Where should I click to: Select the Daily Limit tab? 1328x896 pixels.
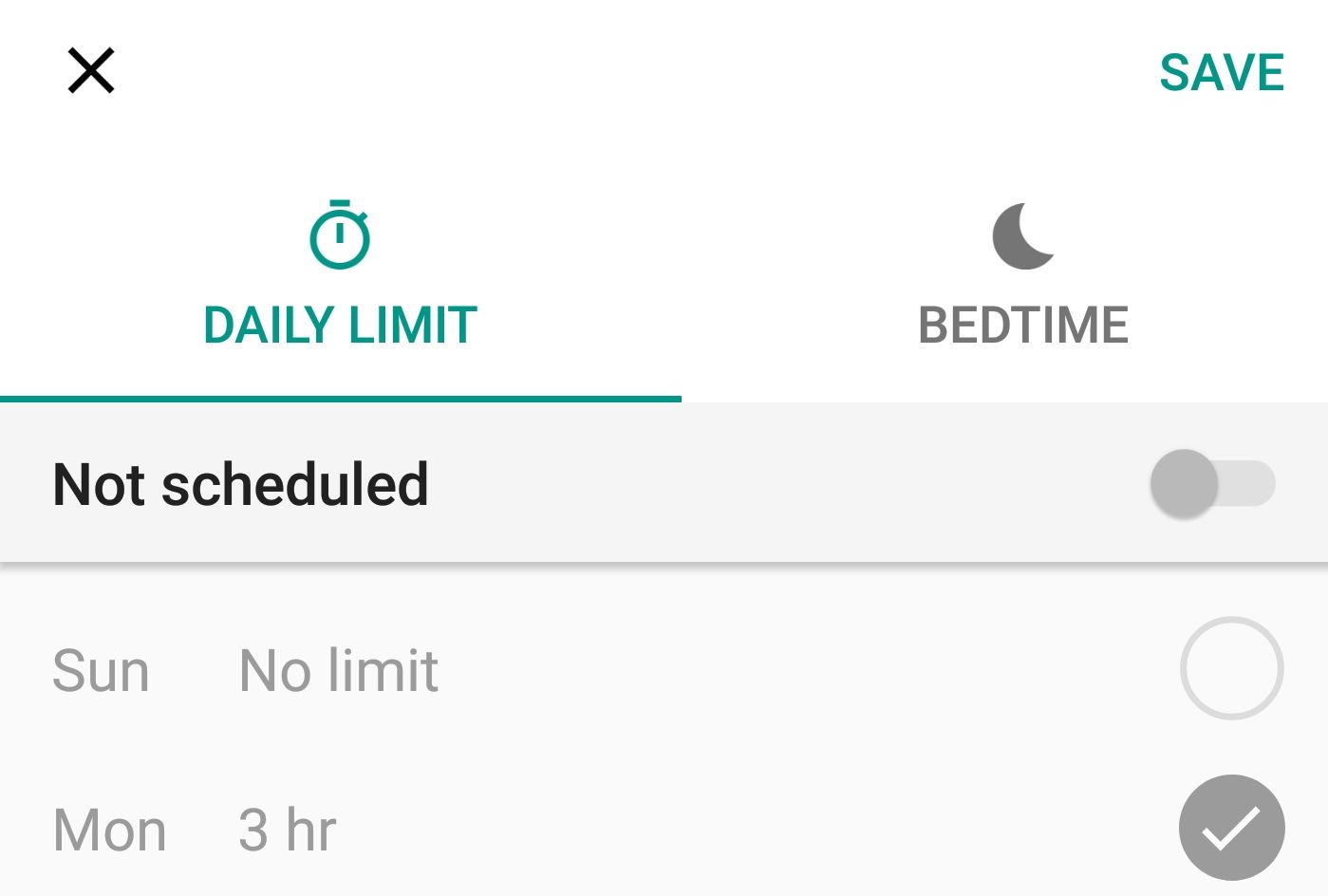click(340, 275)
